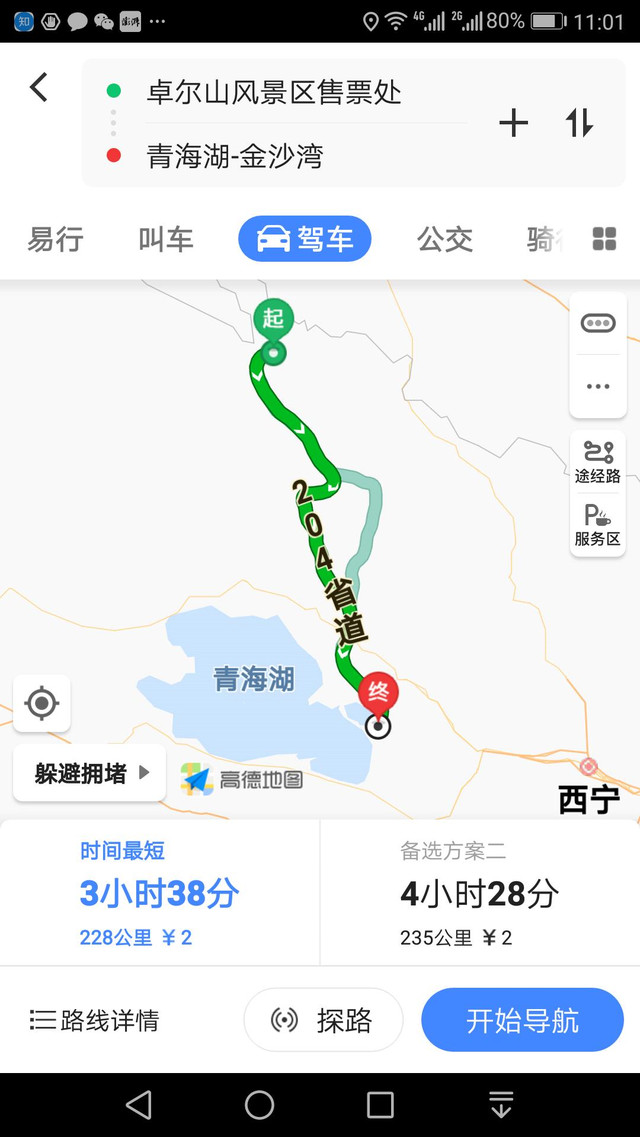Open 躲避拥堵 route preference
Image resolution: width=640 pixels, height=1137 pixels.
(x=89, y=773)
